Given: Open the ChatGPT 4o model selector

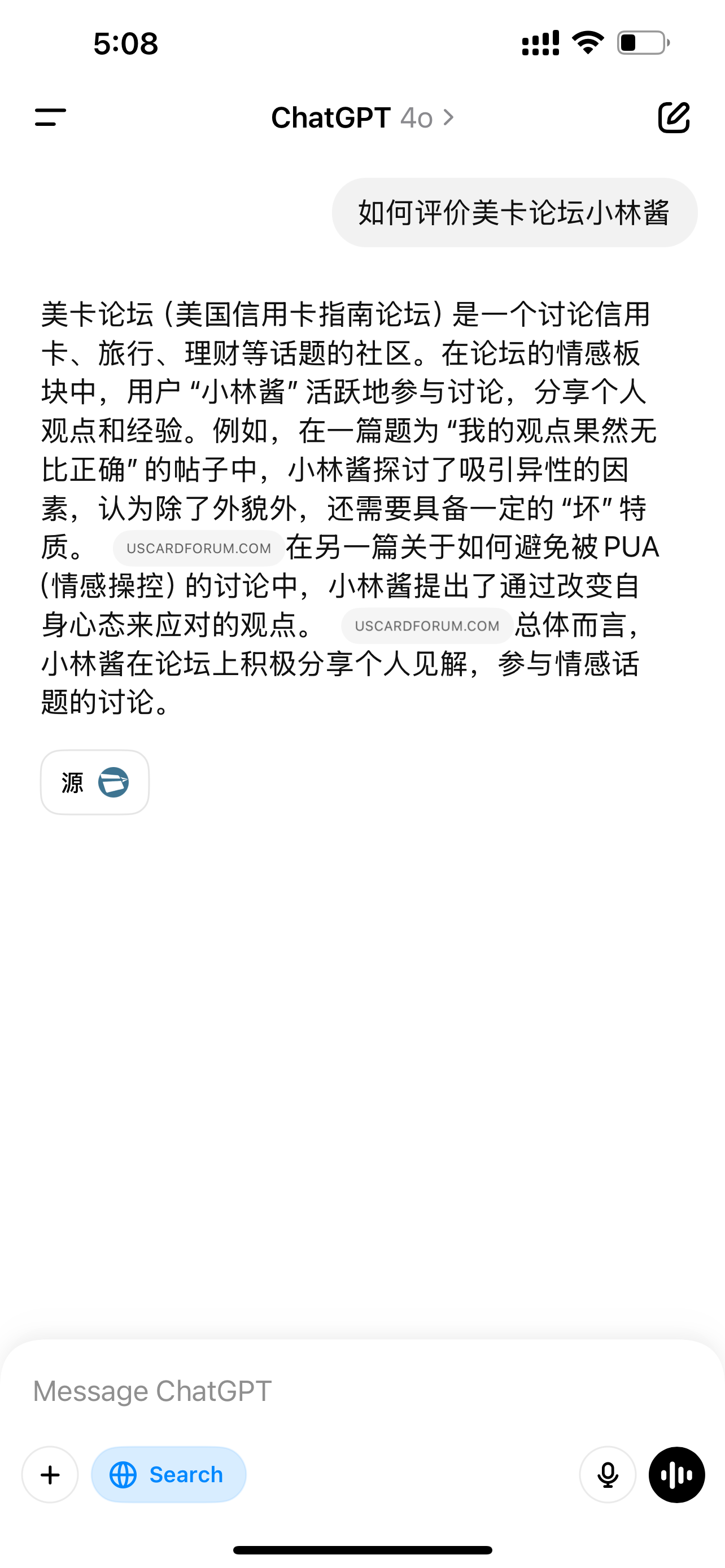Looking at the screenshot, I should [x=363, y=117].
